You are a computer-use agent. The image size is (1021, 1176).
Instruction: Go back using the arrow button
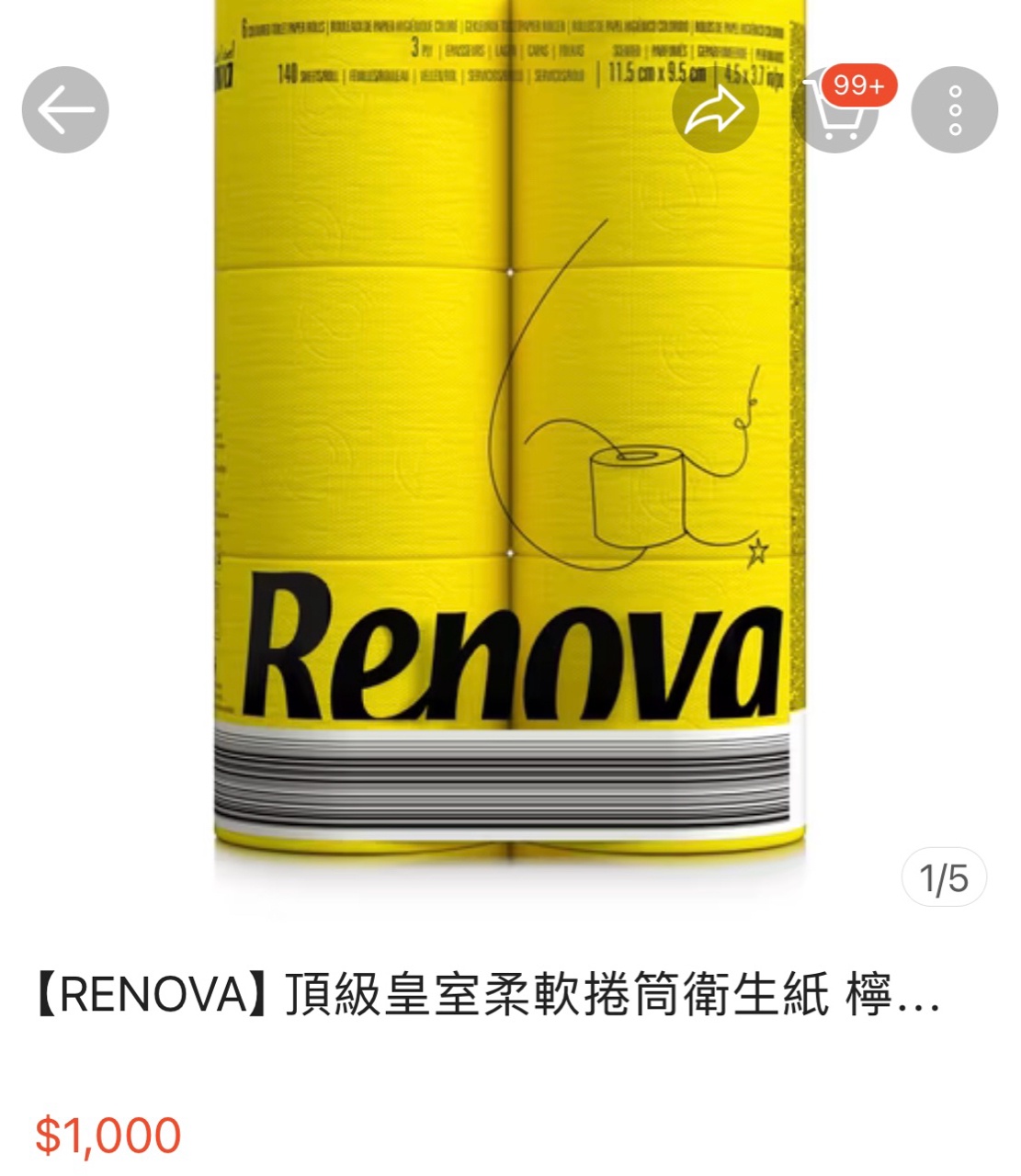pos(65,109)
